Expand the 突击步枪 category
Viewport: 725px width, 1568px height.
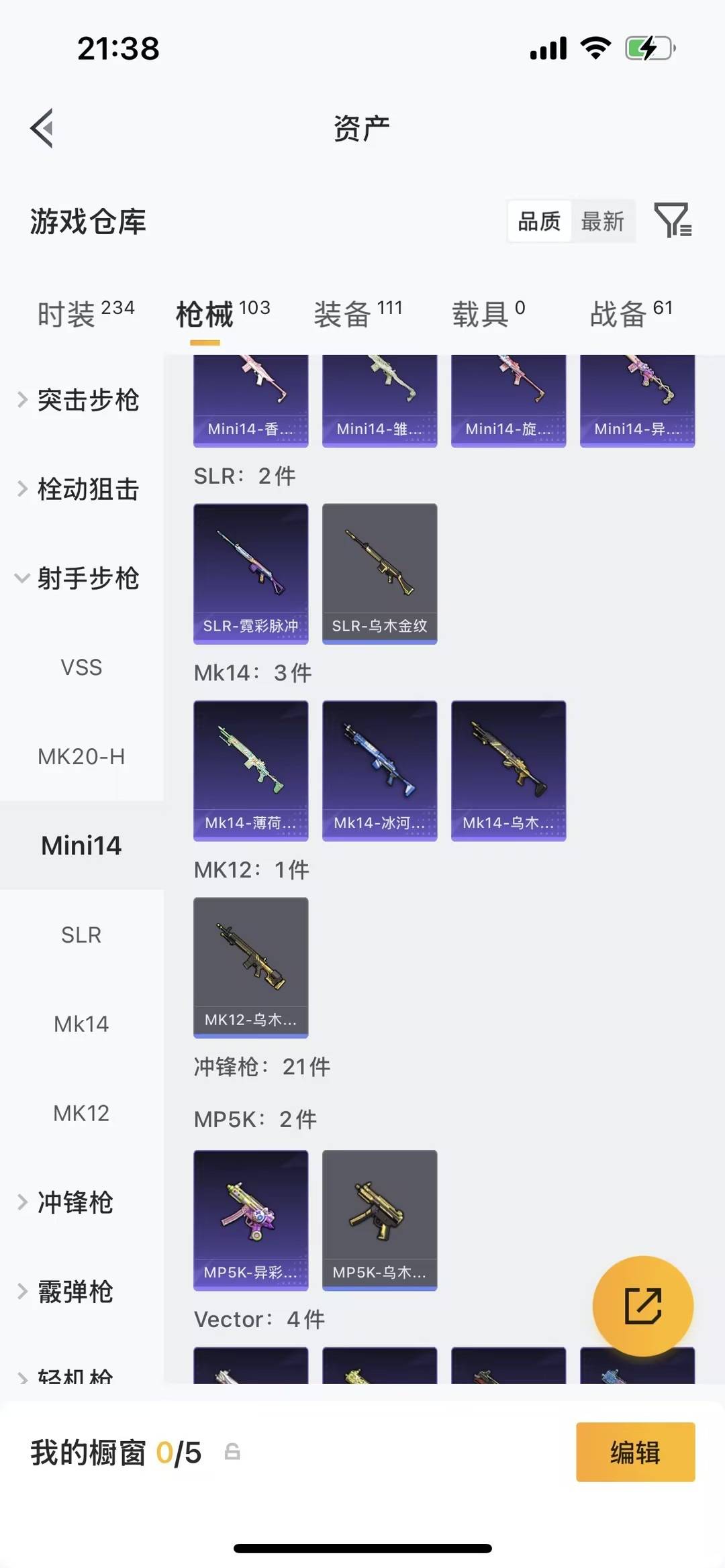click(87, 400)
